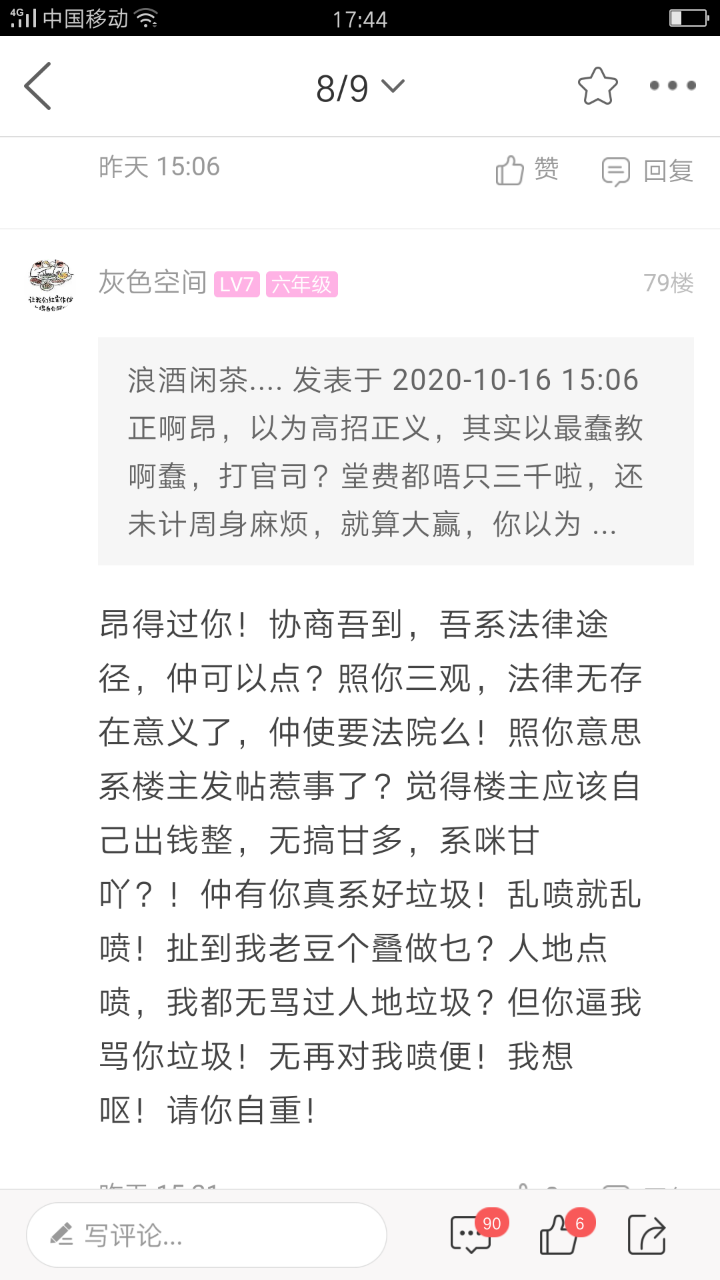Open the username 灰色空间
The height and width of the screenshot is (1280, 720).
pos(152,284)
